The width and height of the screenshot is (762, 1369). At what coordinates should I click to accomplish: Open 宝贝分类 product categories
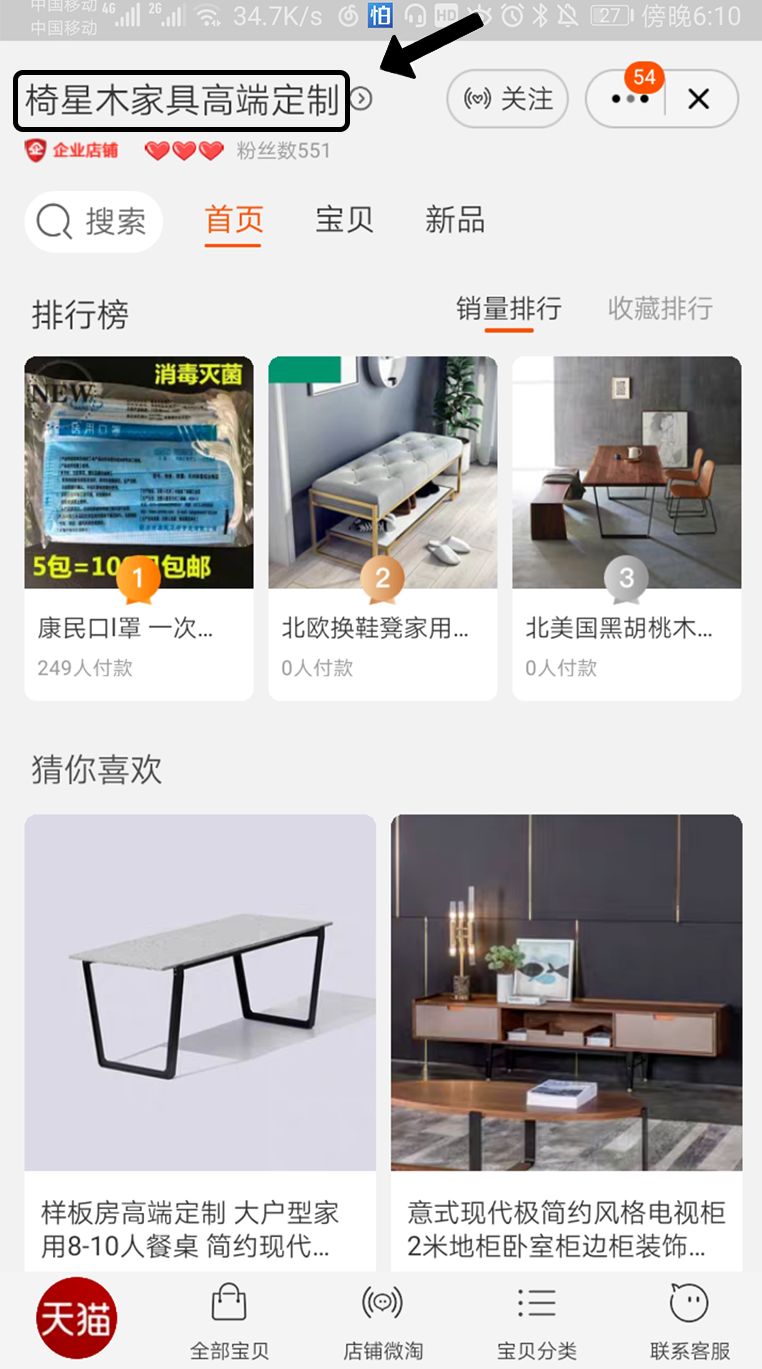[536, 1318]
